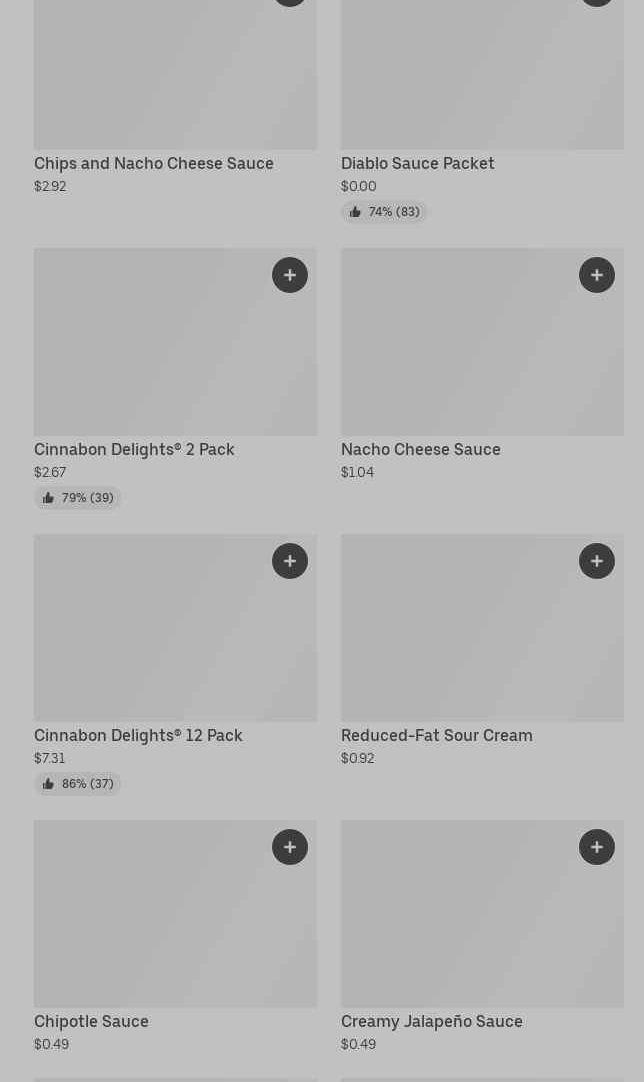Add Nacho Cheese Sauce to cart

pos(597,275)
